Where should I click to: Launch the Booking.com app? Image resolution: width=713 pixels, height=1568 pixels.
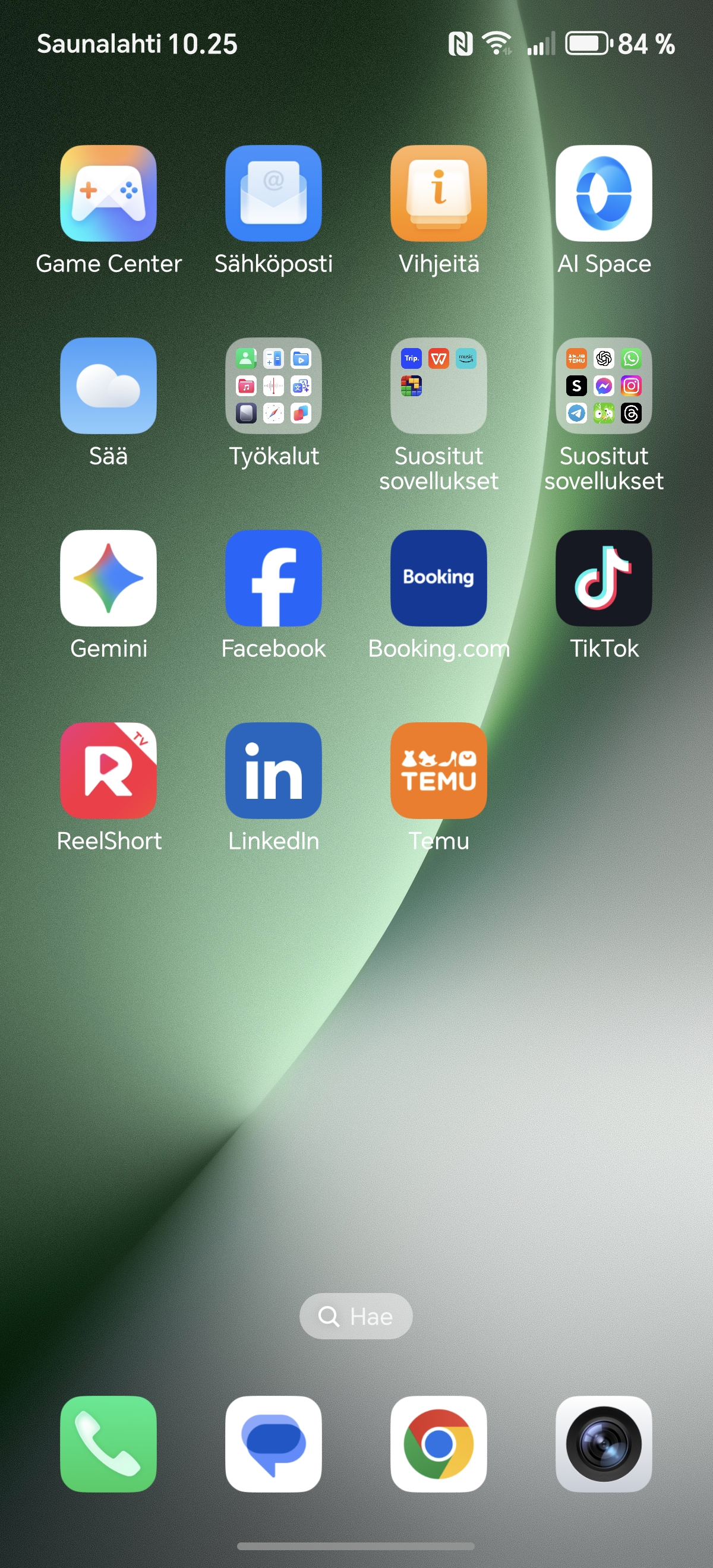[438, 578]
